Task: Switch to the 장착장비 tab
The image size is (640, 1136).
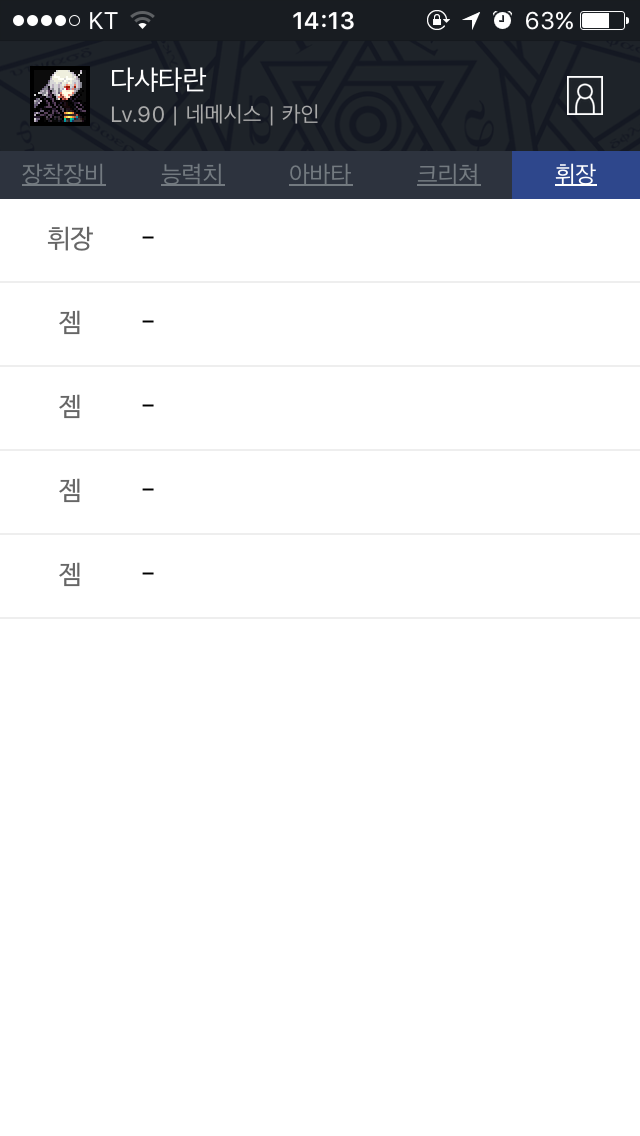Action: 64,175
